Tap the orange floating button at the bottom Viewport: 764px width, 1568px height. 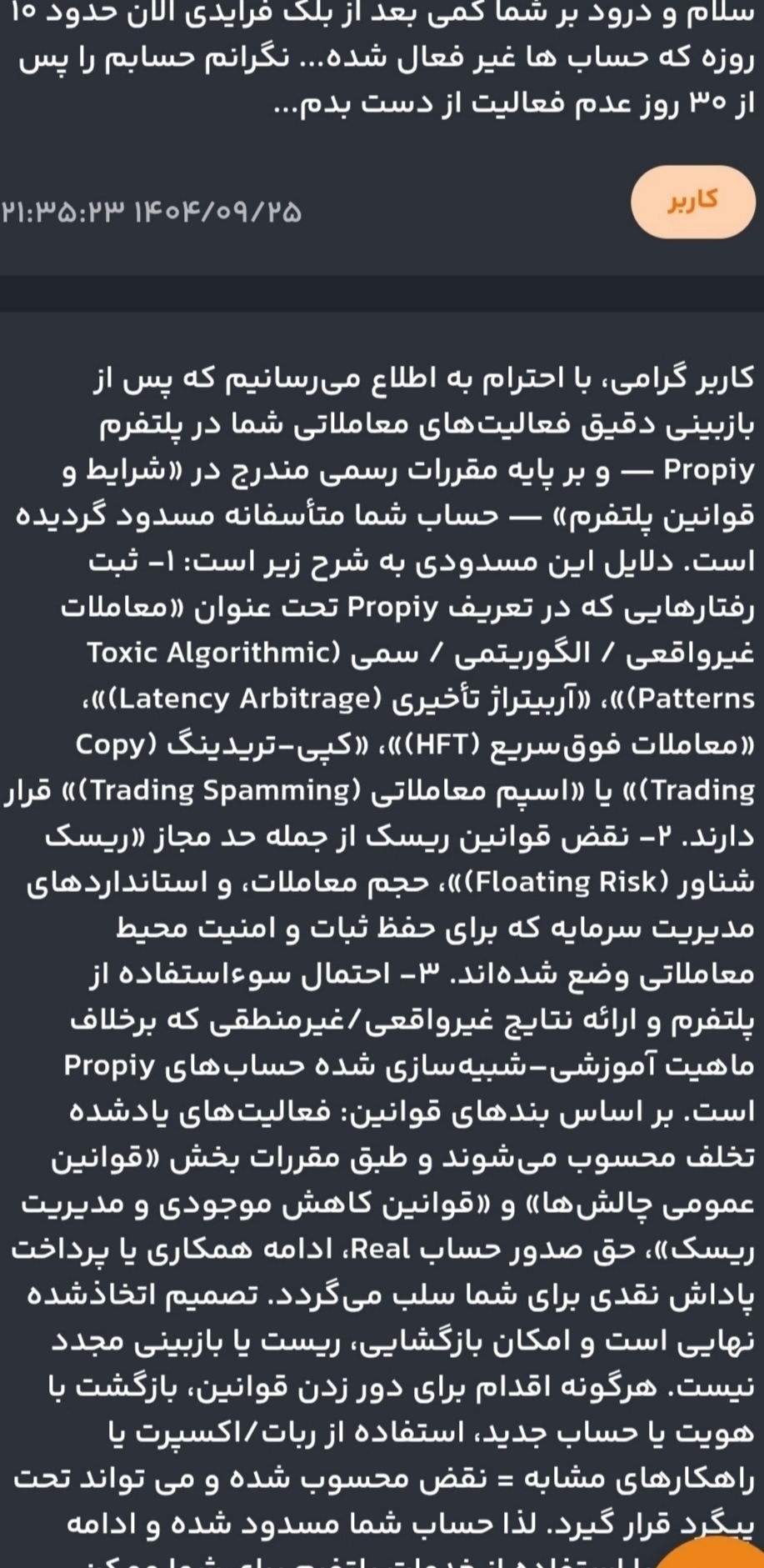(712, 1554)
